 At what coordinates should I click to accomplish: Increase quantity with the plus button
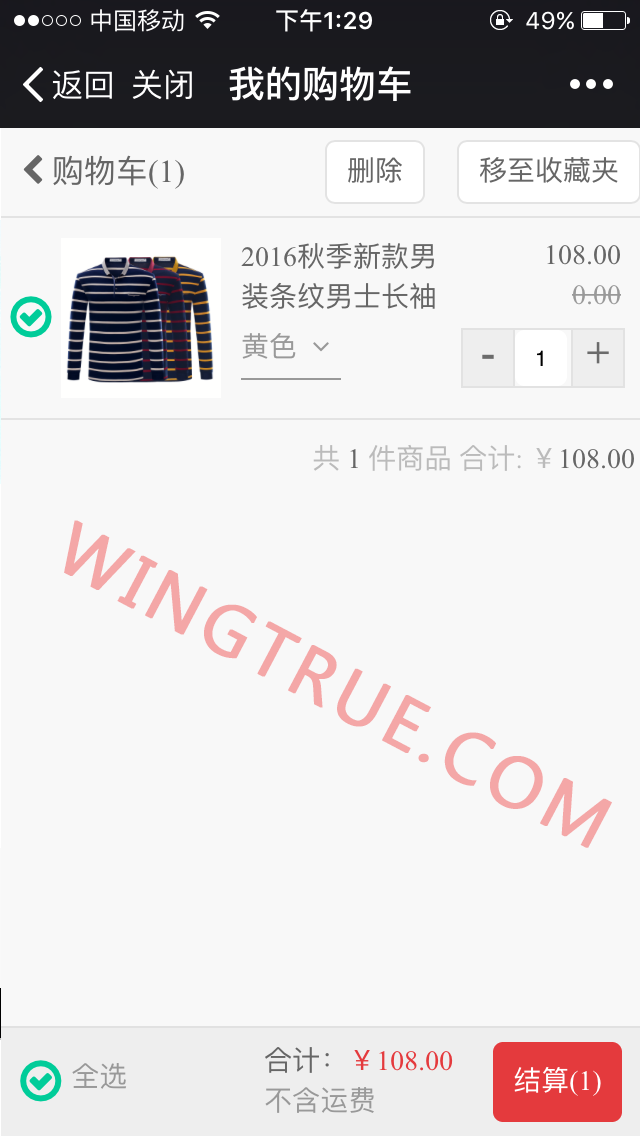[x=597, y=357]
